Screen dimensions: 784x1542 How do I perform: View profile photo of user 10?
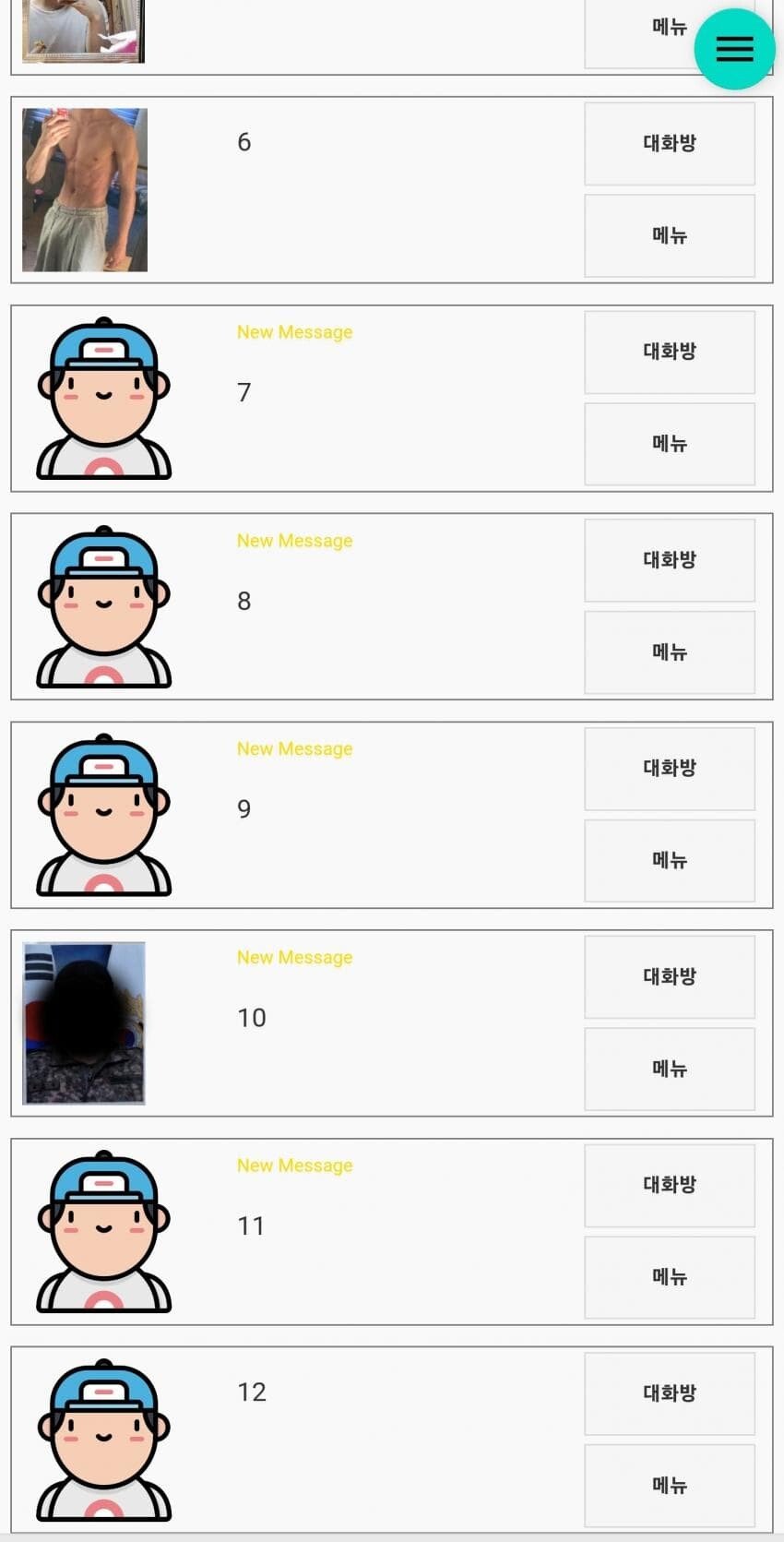[84, 1023]
